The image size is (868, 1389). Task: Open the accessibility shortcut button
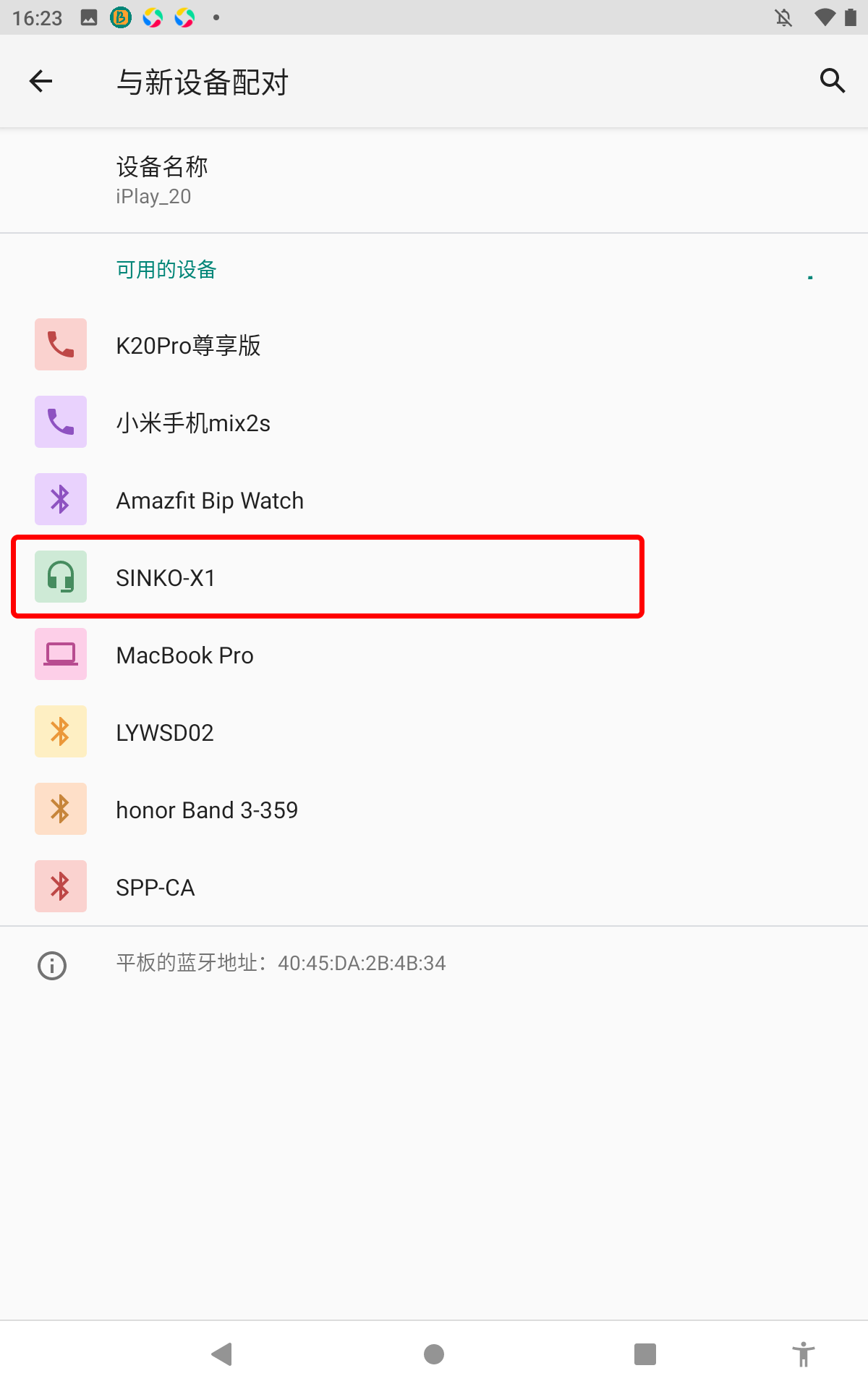803,1354
